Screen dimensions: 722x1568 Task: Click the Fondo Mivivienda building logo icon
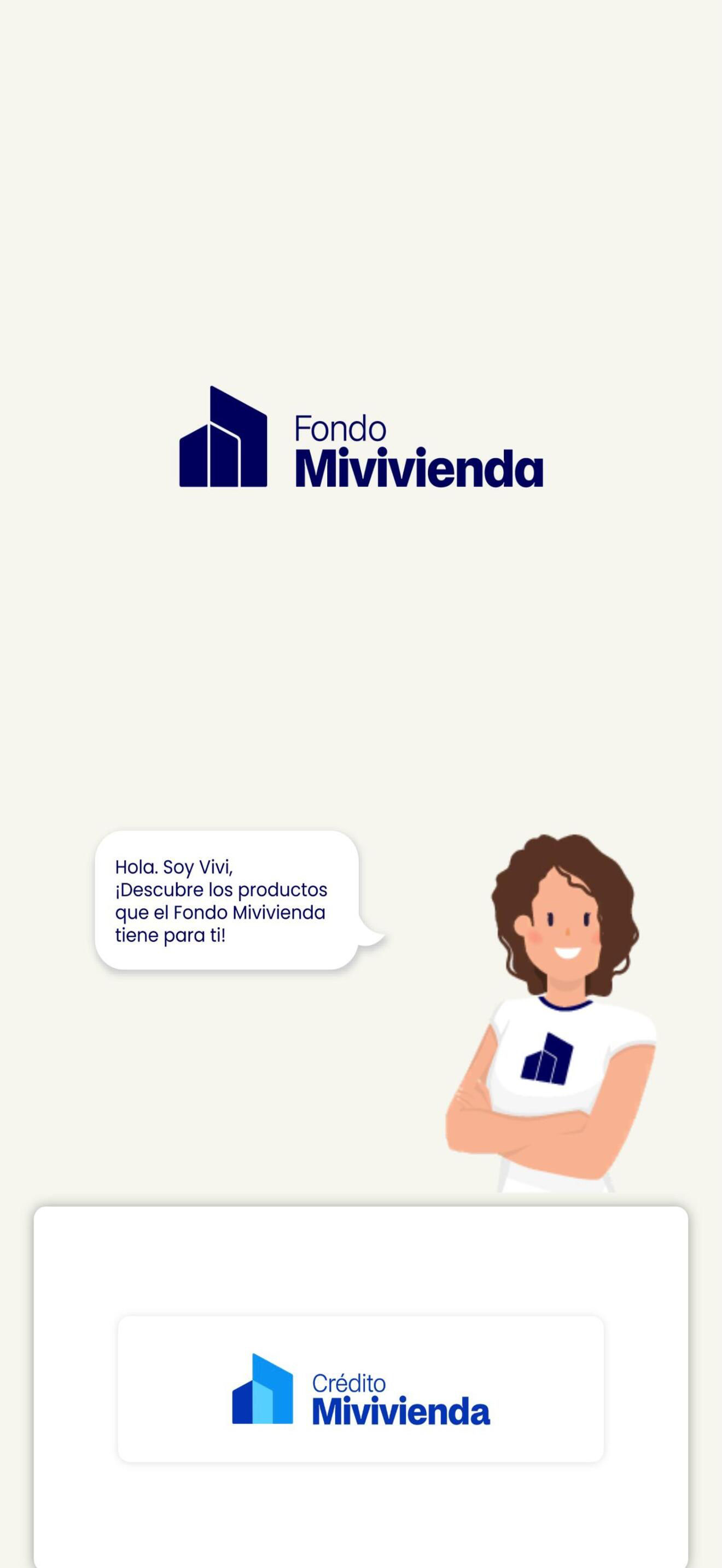coord(224,436)
